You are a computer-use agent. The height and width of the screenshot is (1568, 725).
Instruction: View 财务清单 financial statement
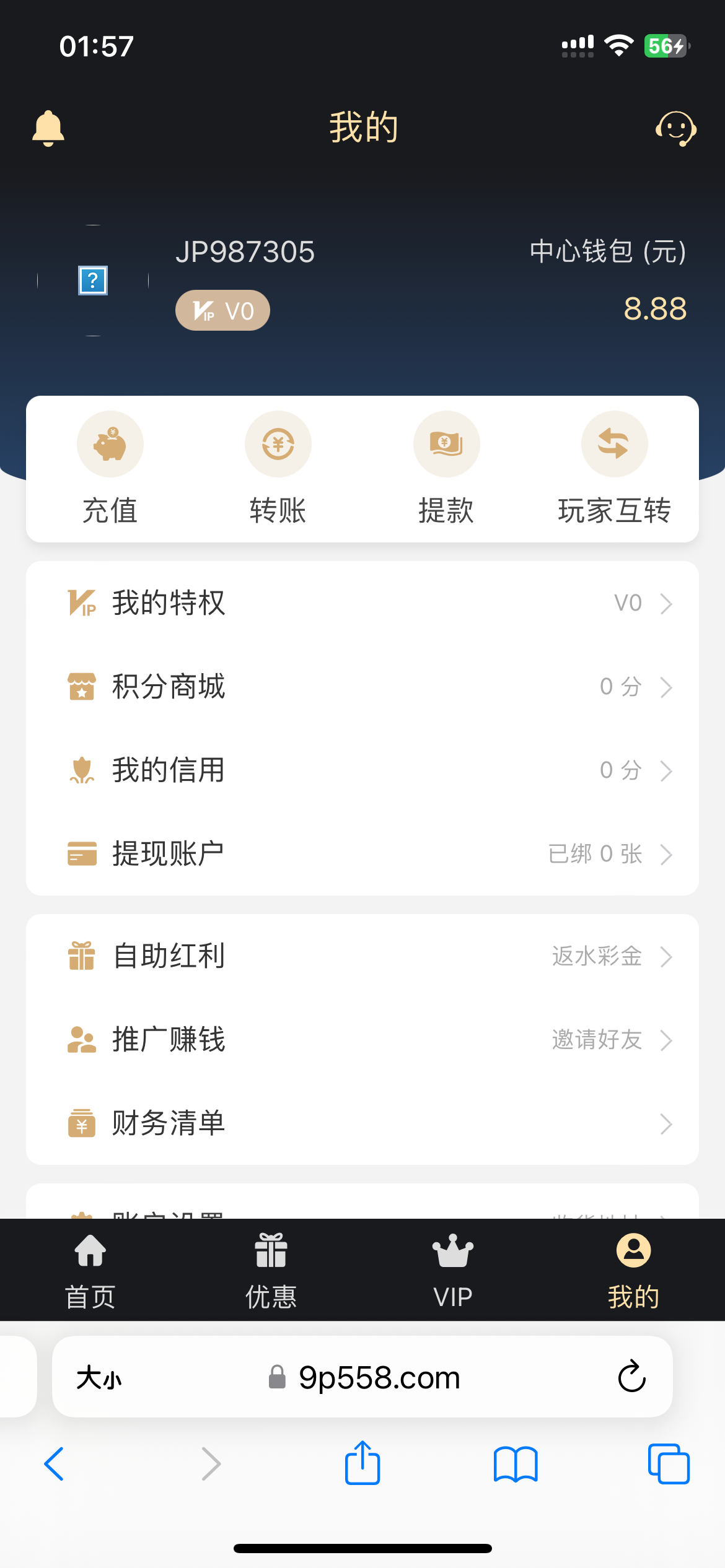362,1123
